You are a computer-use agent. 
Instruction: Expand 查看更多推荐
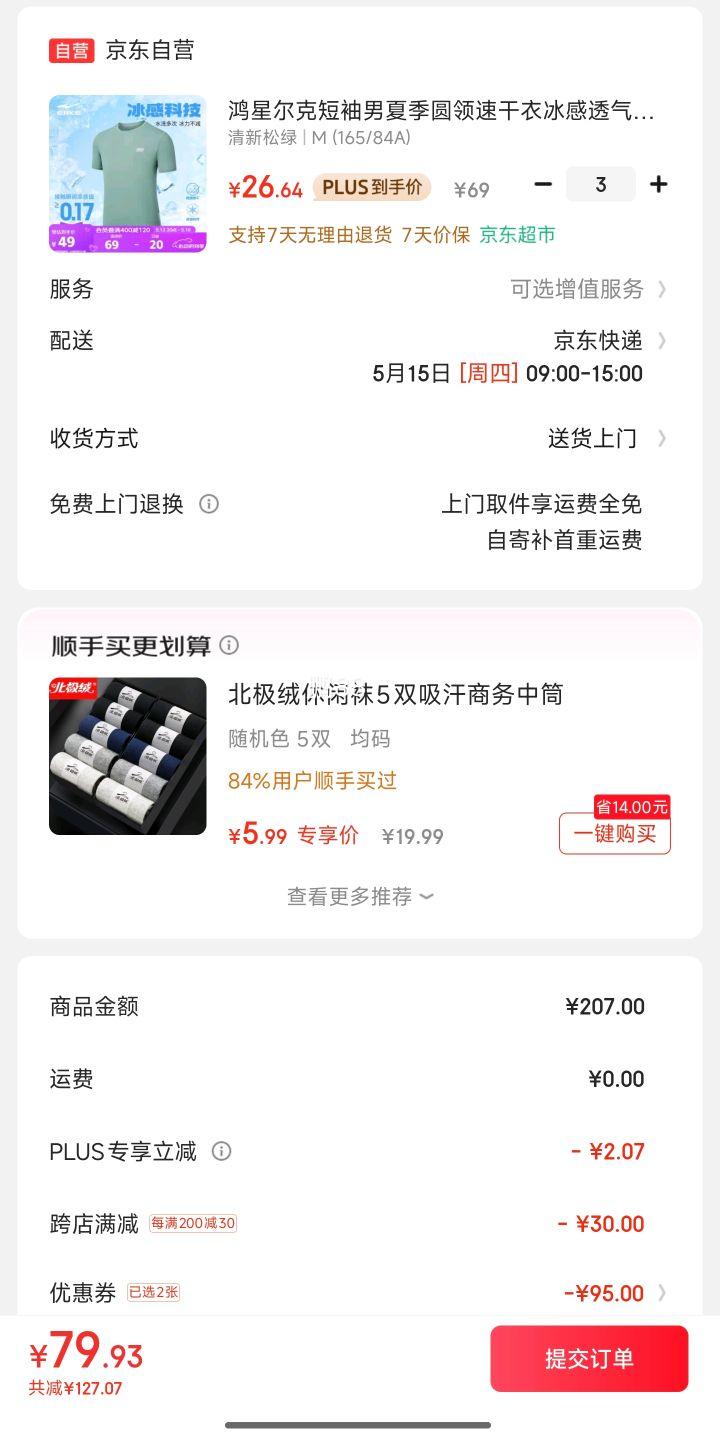click(360, 896)
